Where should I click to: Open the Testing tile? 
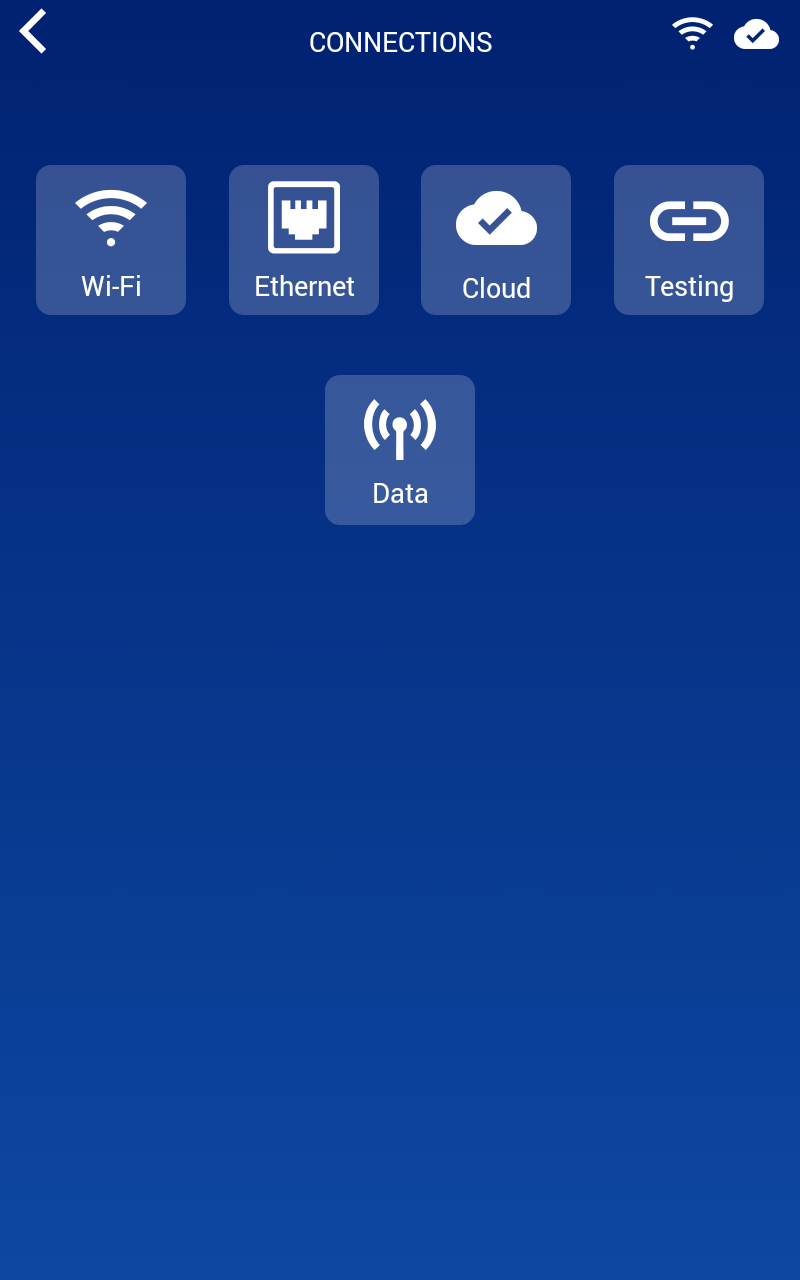click(689, 240)
